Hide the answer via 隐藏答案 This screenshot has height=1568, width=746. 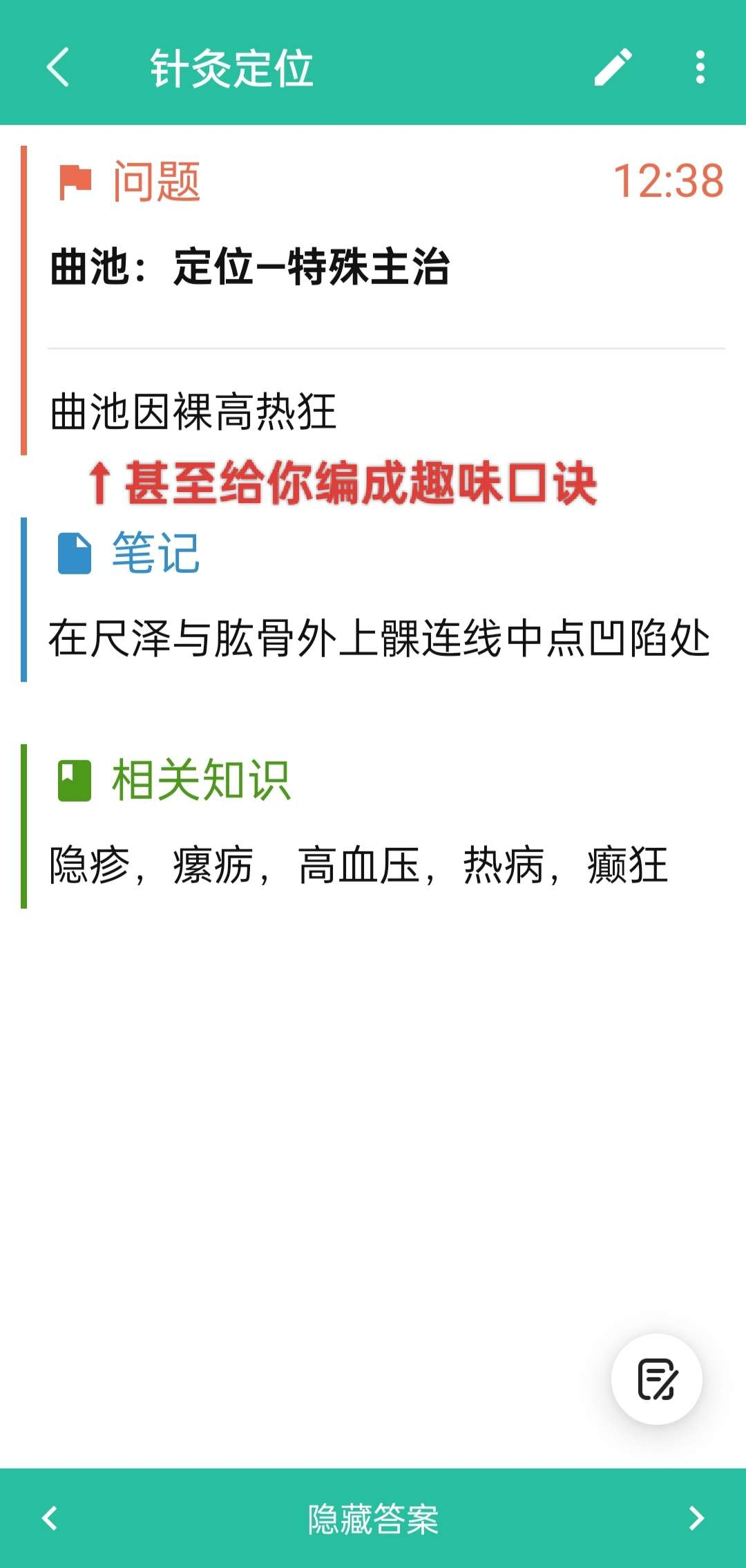point(373,1519)
